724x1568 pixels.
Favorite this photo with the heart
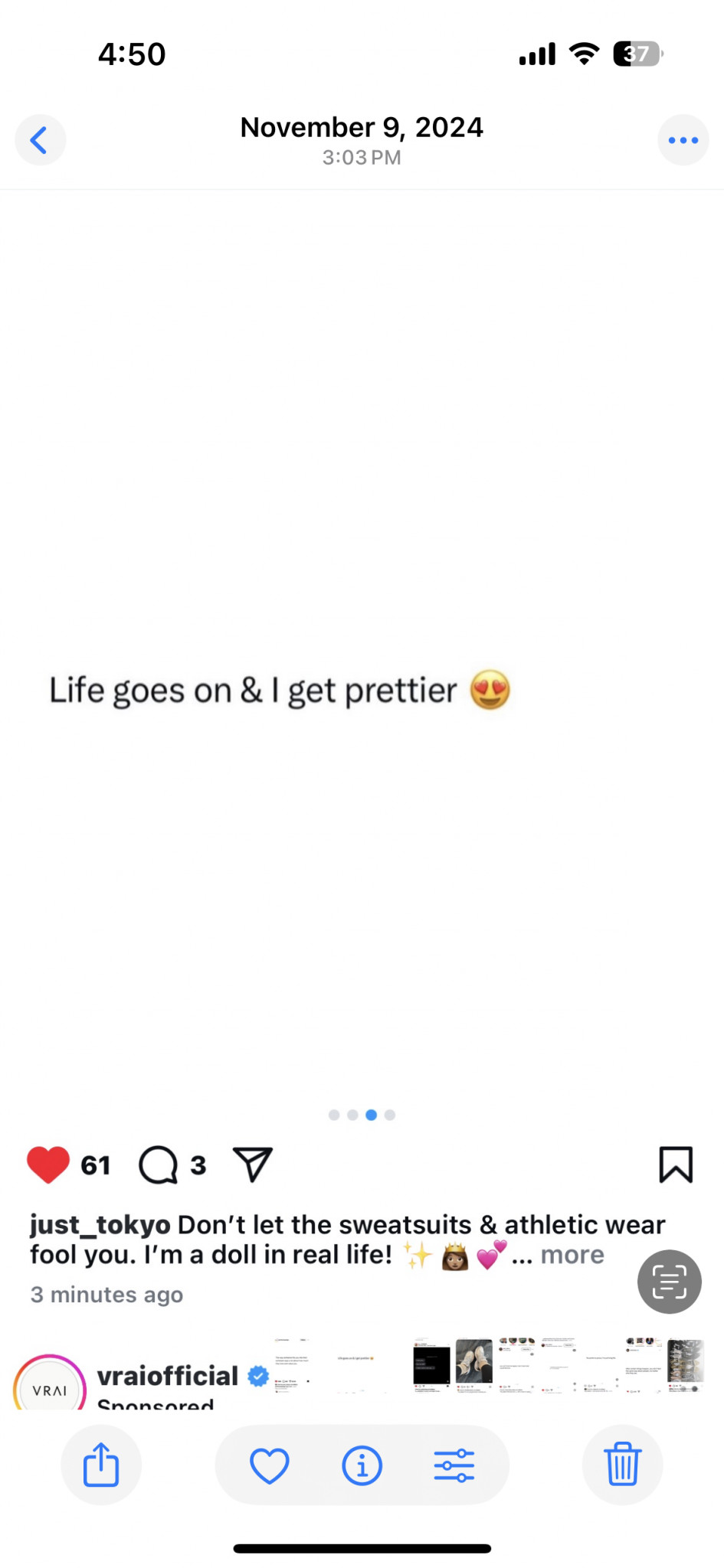point(270,1465)
